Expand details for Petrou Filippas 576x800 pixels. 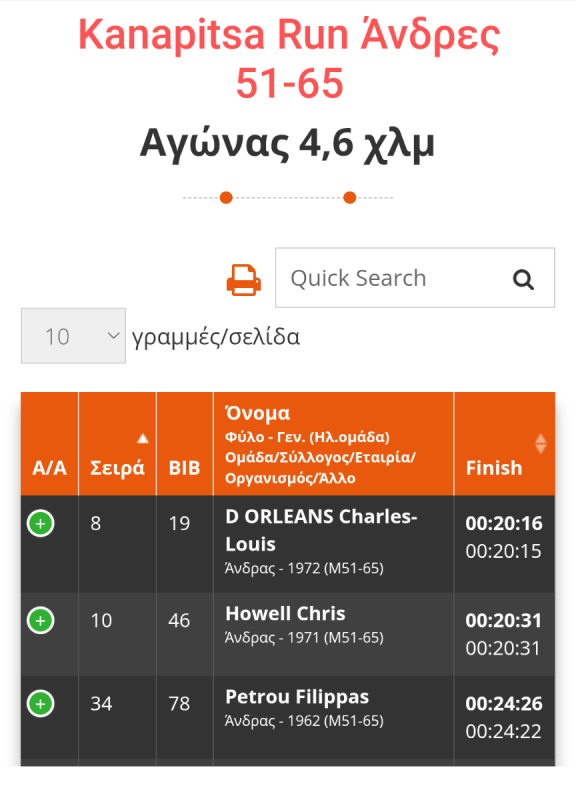coord(40,704)
